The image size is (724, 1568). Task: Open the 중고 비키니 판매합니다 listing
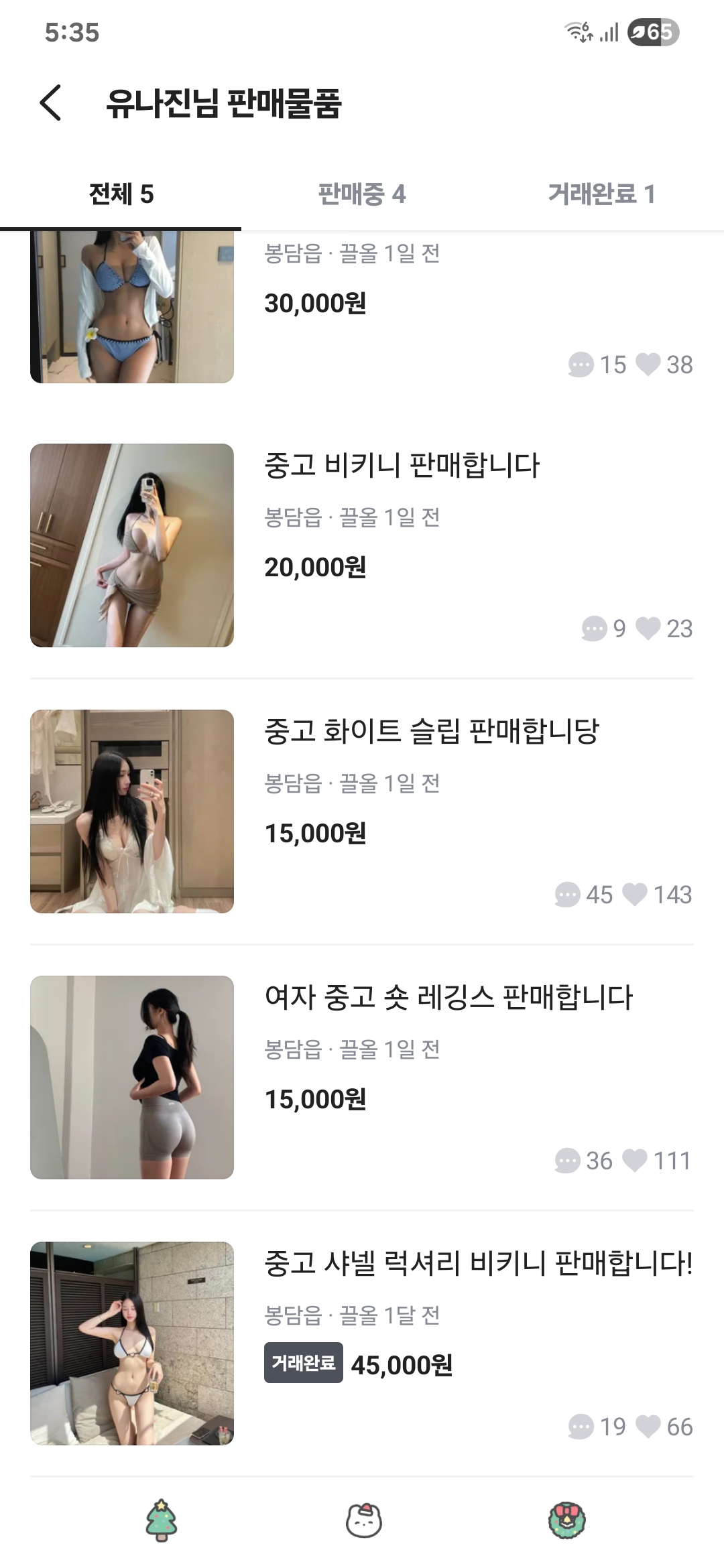pos(402,466)
